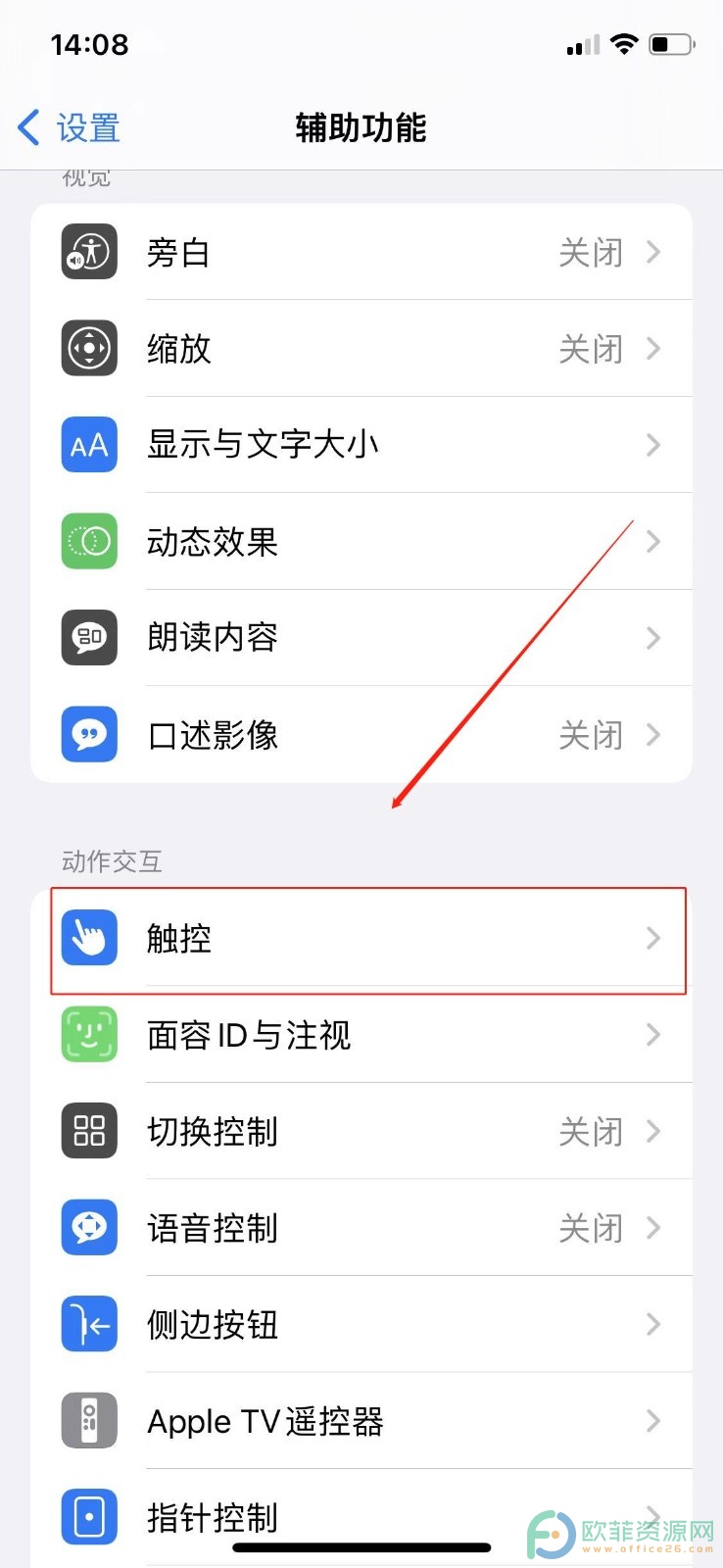Go back to 设置

point(69,127)
